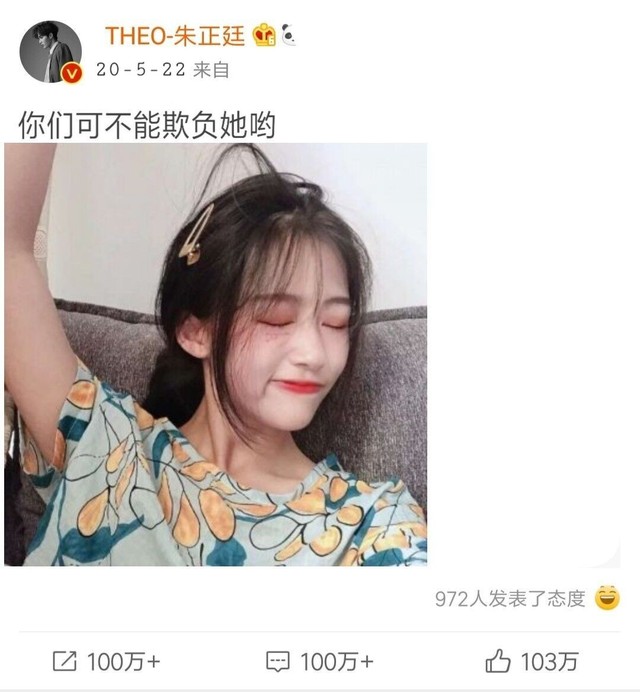Open the comments with 100万+ replies
The height and width of the screenshot is (692, 640).
coord(319,661)
